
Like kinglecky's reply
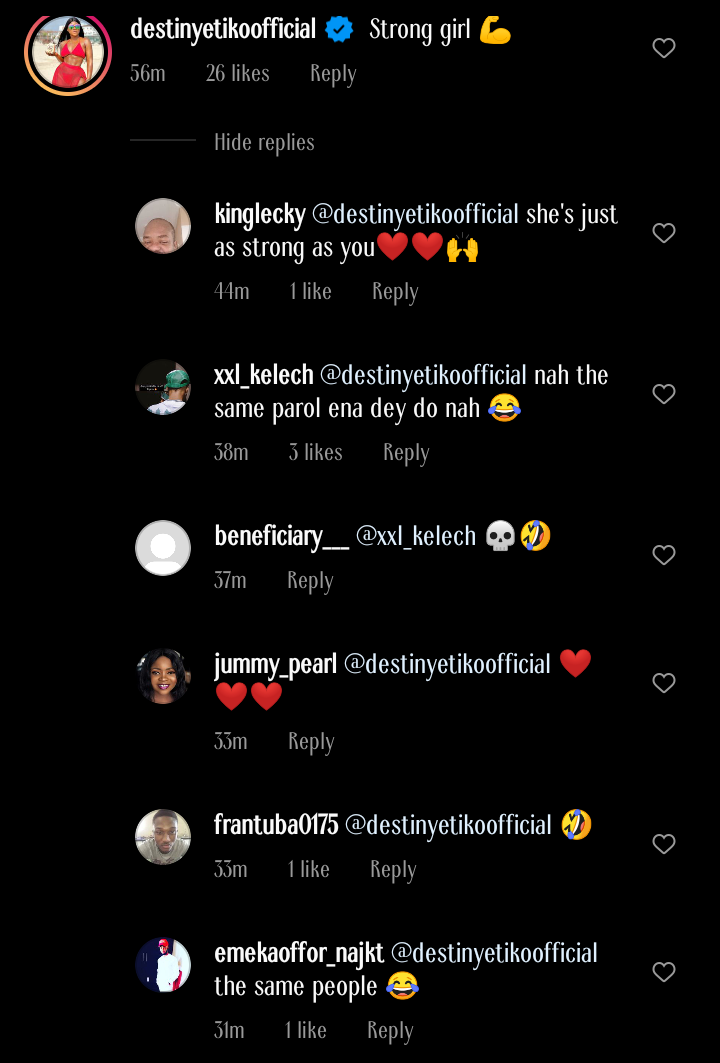[664, 233]
